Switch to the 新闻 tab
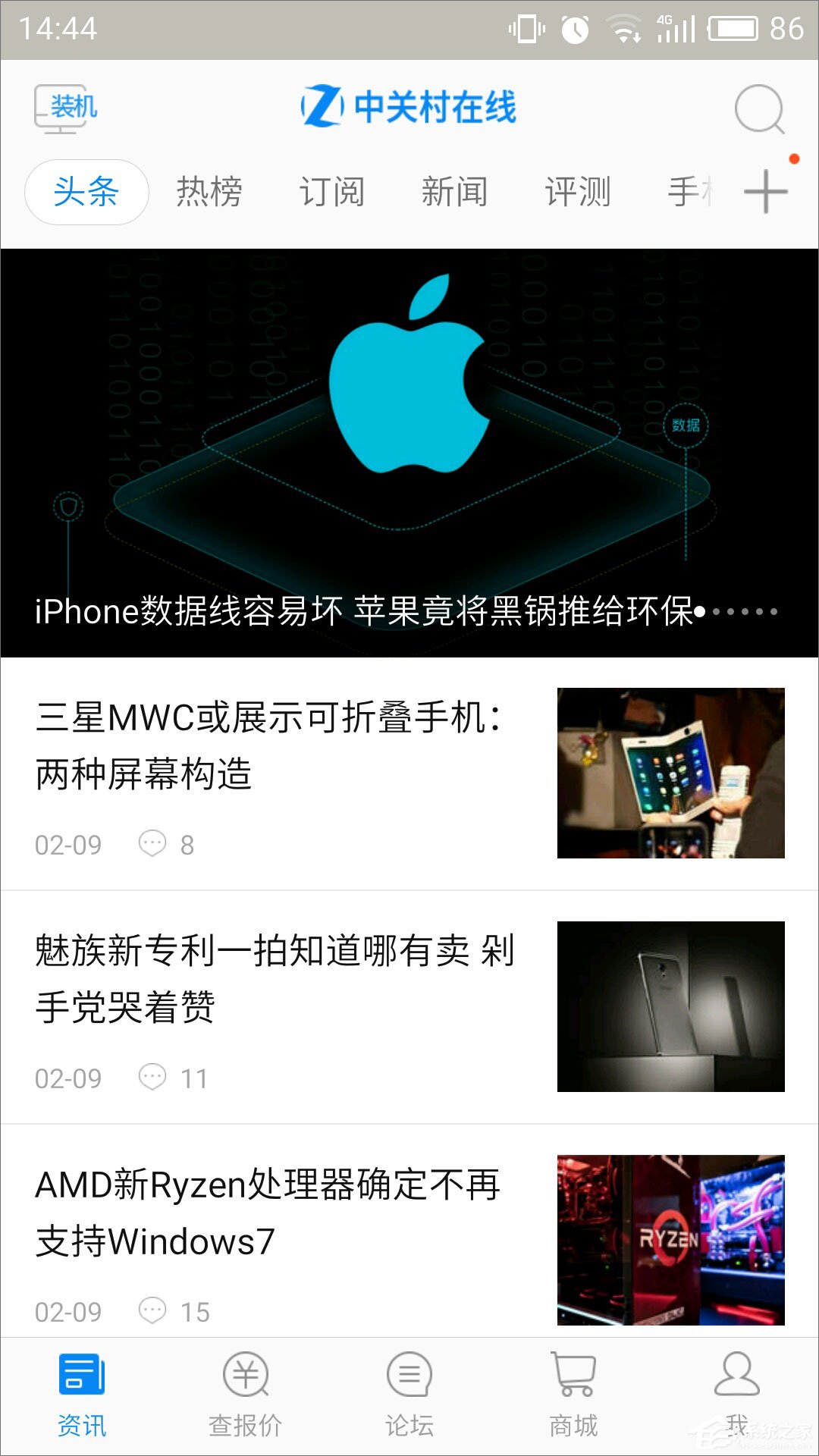 coord(455,192)
